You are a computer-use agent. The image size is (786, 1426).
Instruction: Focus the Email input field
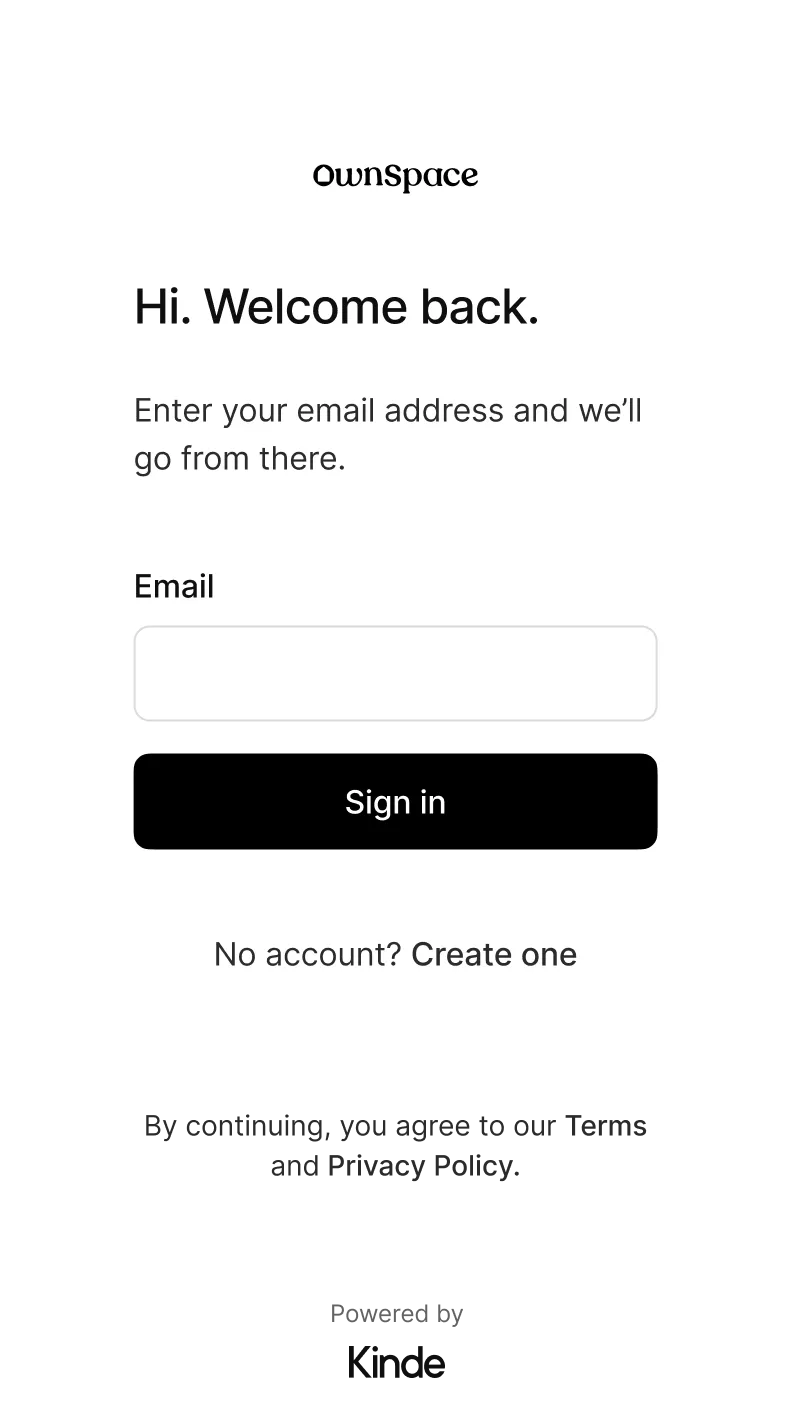pos(395,673)
